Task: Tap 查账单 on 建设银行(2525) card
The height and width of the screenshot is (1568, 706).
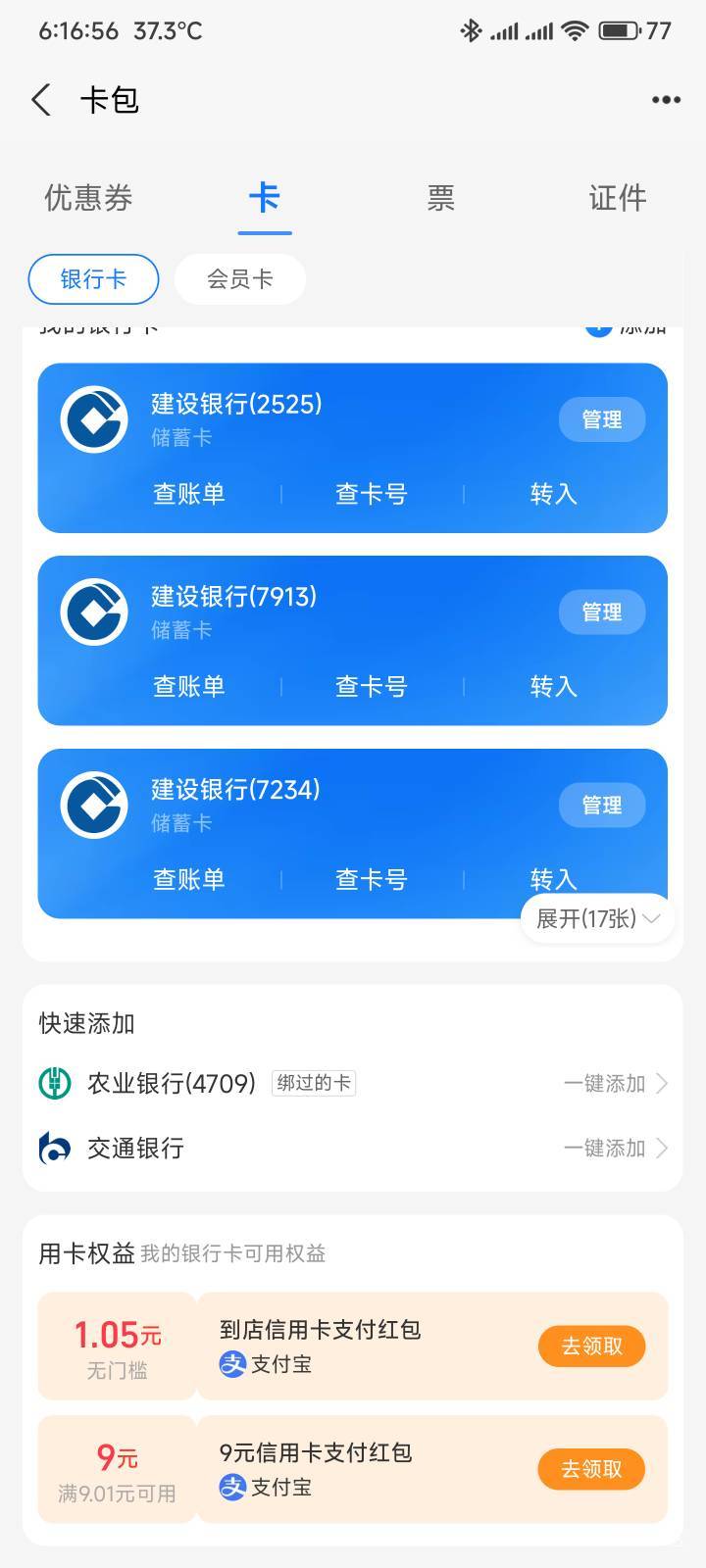Action: [189, 494]
